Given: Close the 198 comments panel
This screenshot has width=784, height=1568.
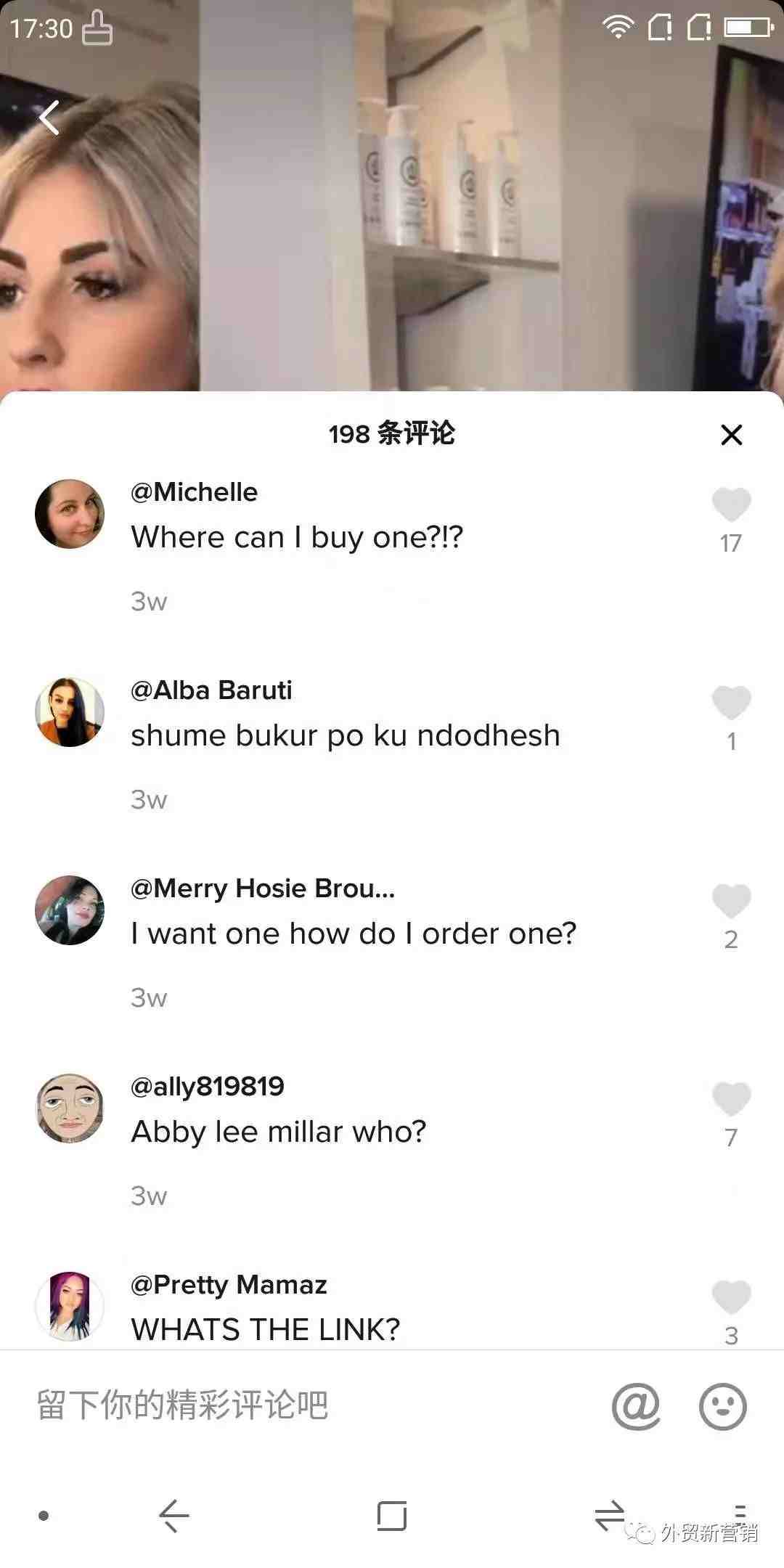Looking at the screenshot, I should 731,435.
